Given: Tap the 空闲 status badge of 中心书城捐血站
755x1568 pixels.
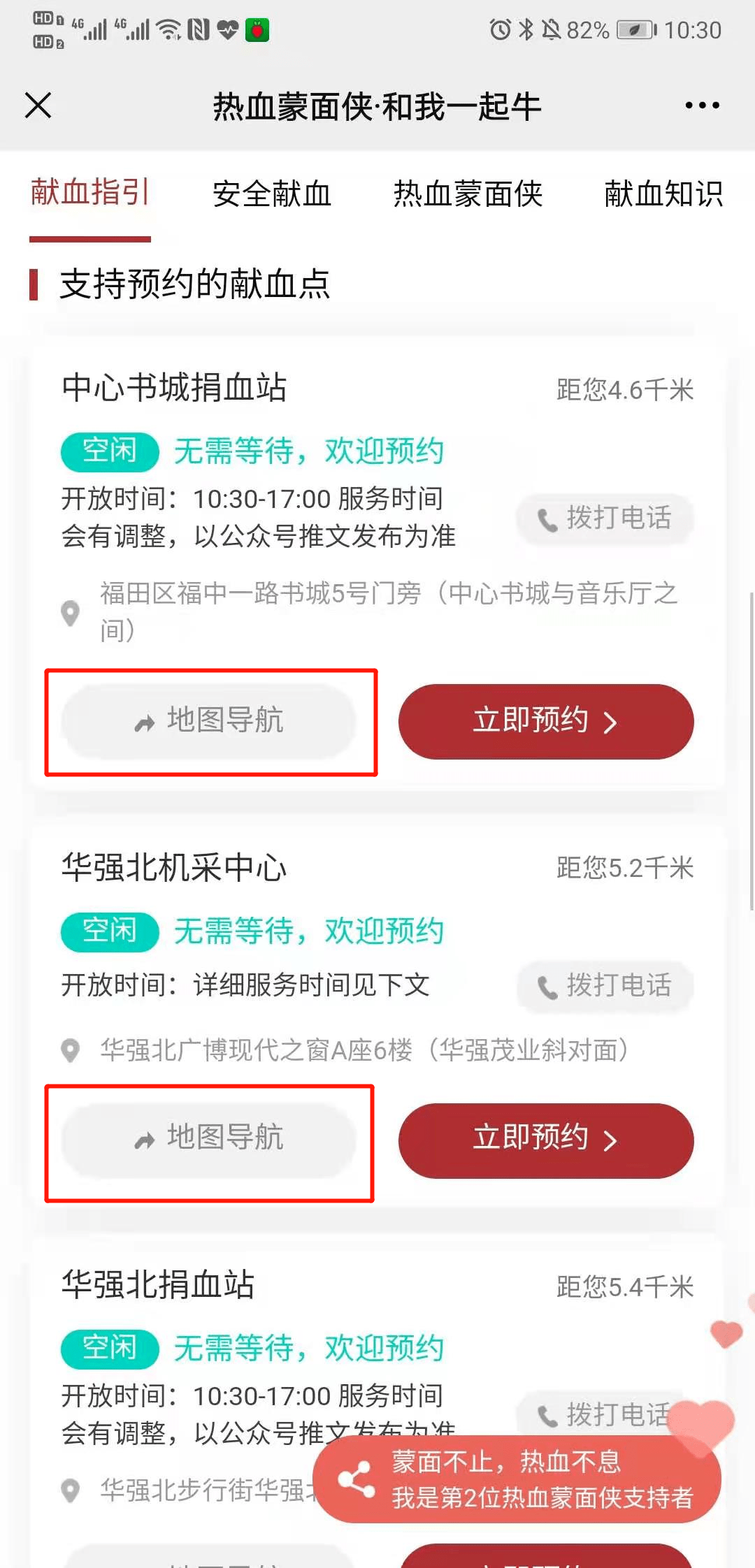Looking at the screenshot, I should tap(109, 451).
